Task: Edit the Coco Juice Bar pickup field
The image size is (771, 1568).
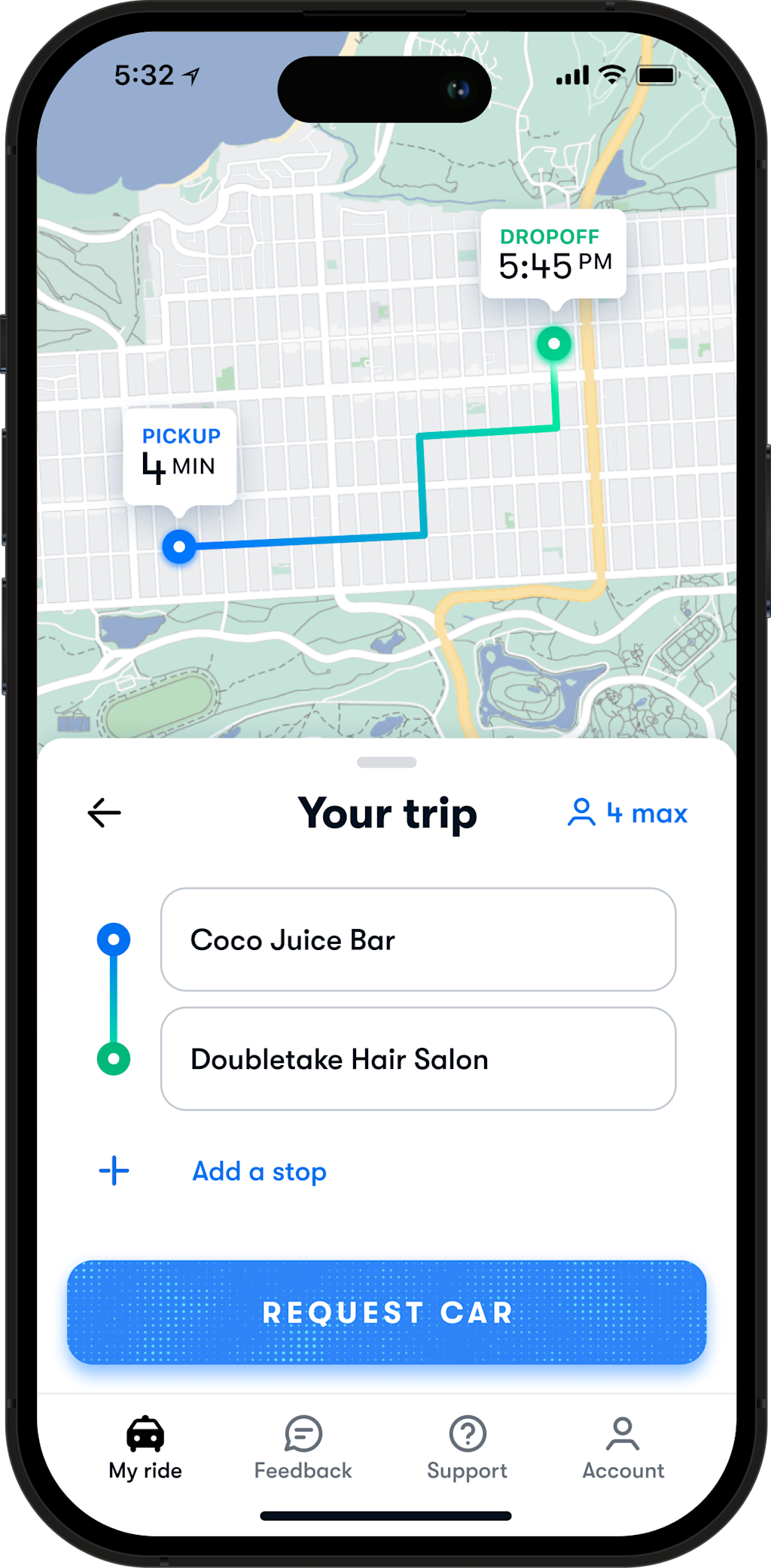Action: 418,939
